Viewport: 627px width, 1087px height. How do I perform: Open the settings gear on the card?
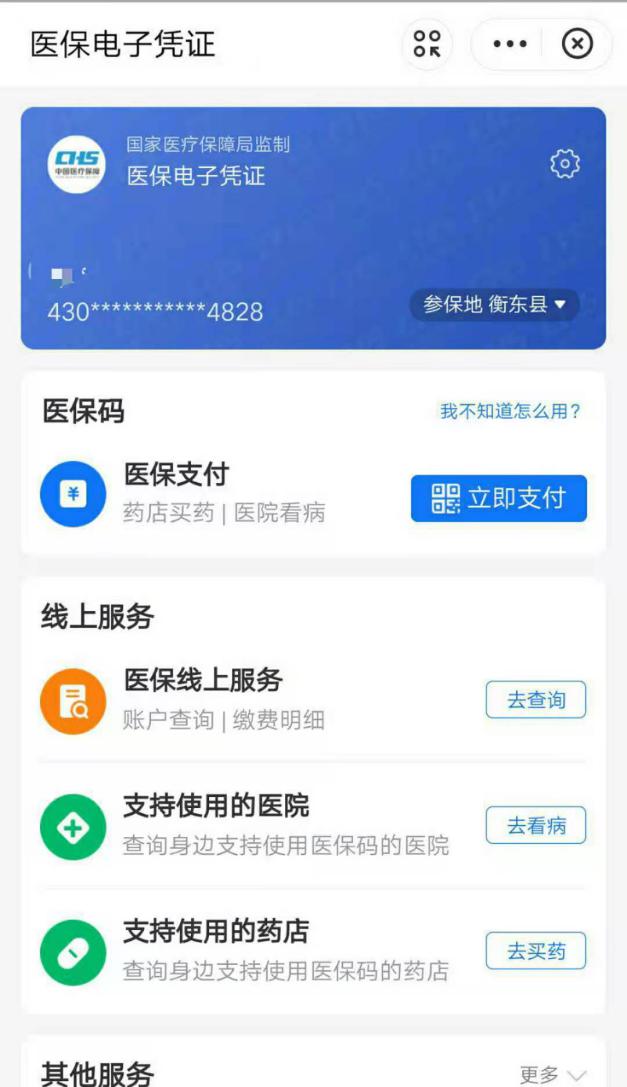565,163
